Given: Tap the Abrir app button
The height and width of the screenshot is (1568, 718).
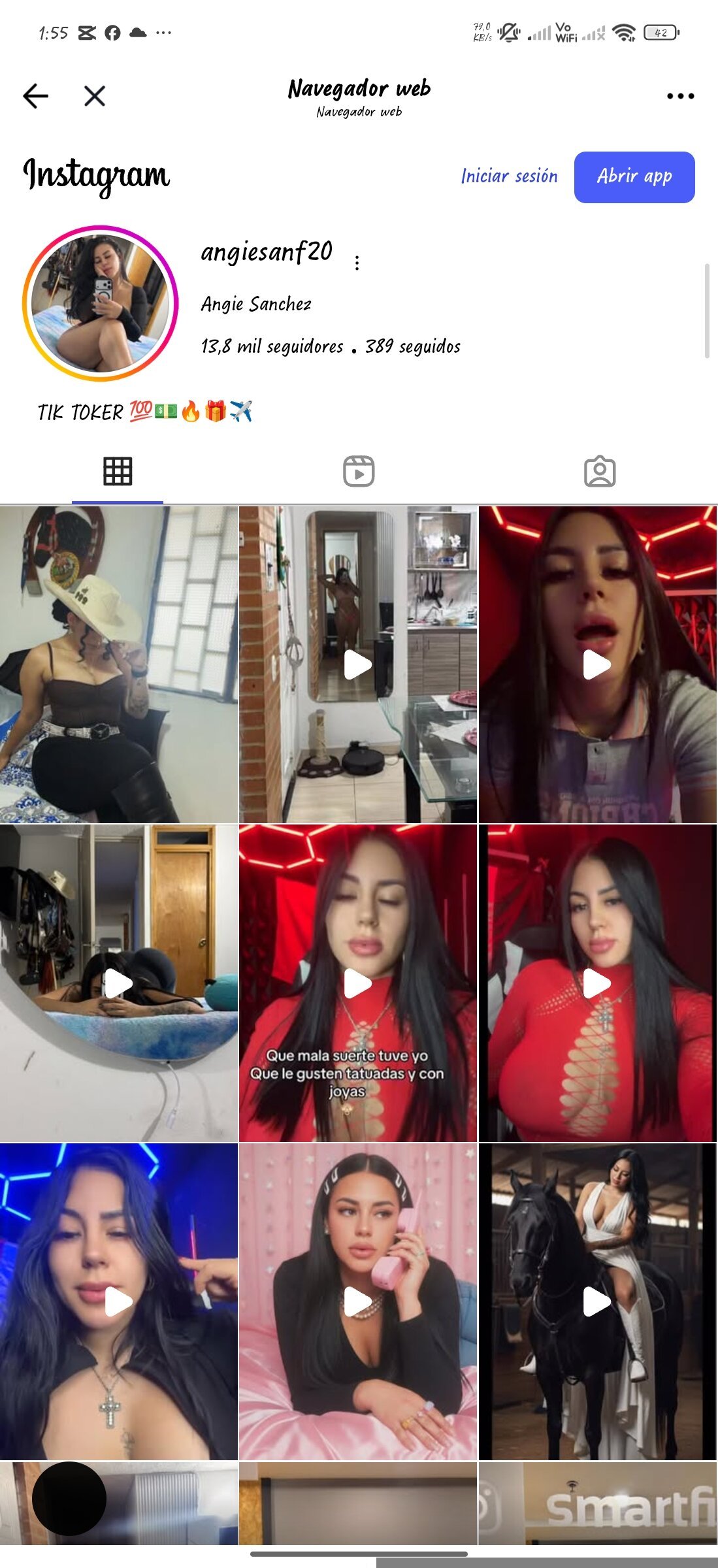Looking at the screenshot, I should click(634, 177).
